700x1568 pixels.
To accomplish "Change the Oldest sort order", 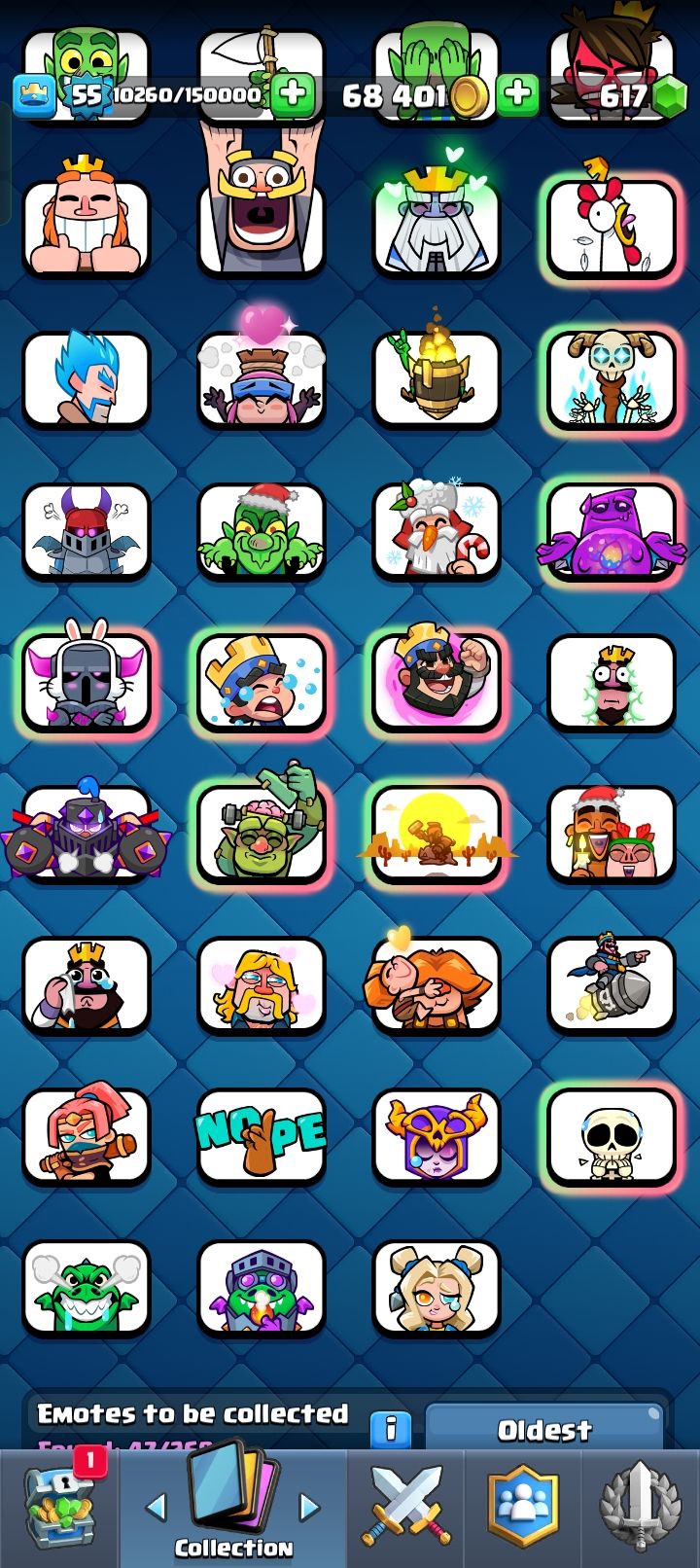I will click(x=544, y=1429).
